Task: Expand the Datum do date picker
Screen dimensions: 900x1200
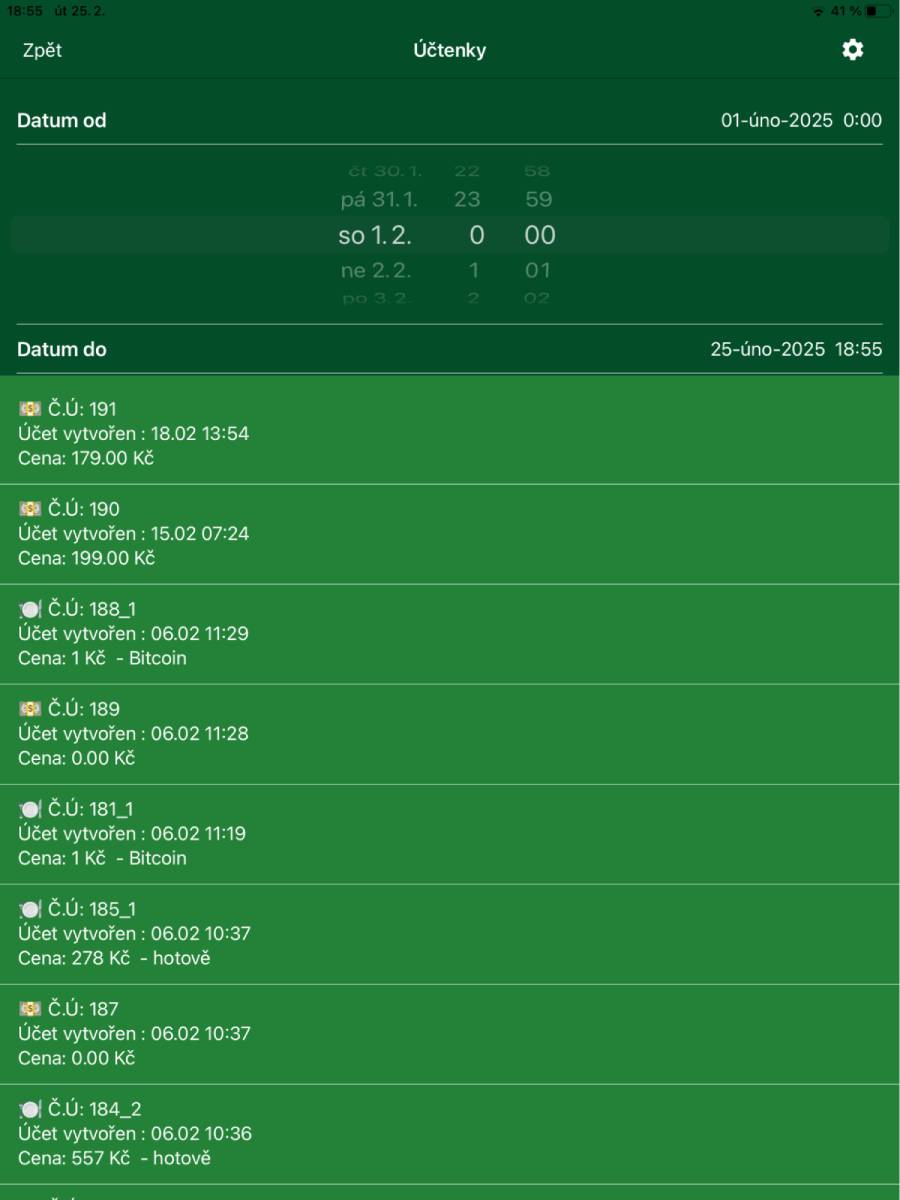Action: 450,350
